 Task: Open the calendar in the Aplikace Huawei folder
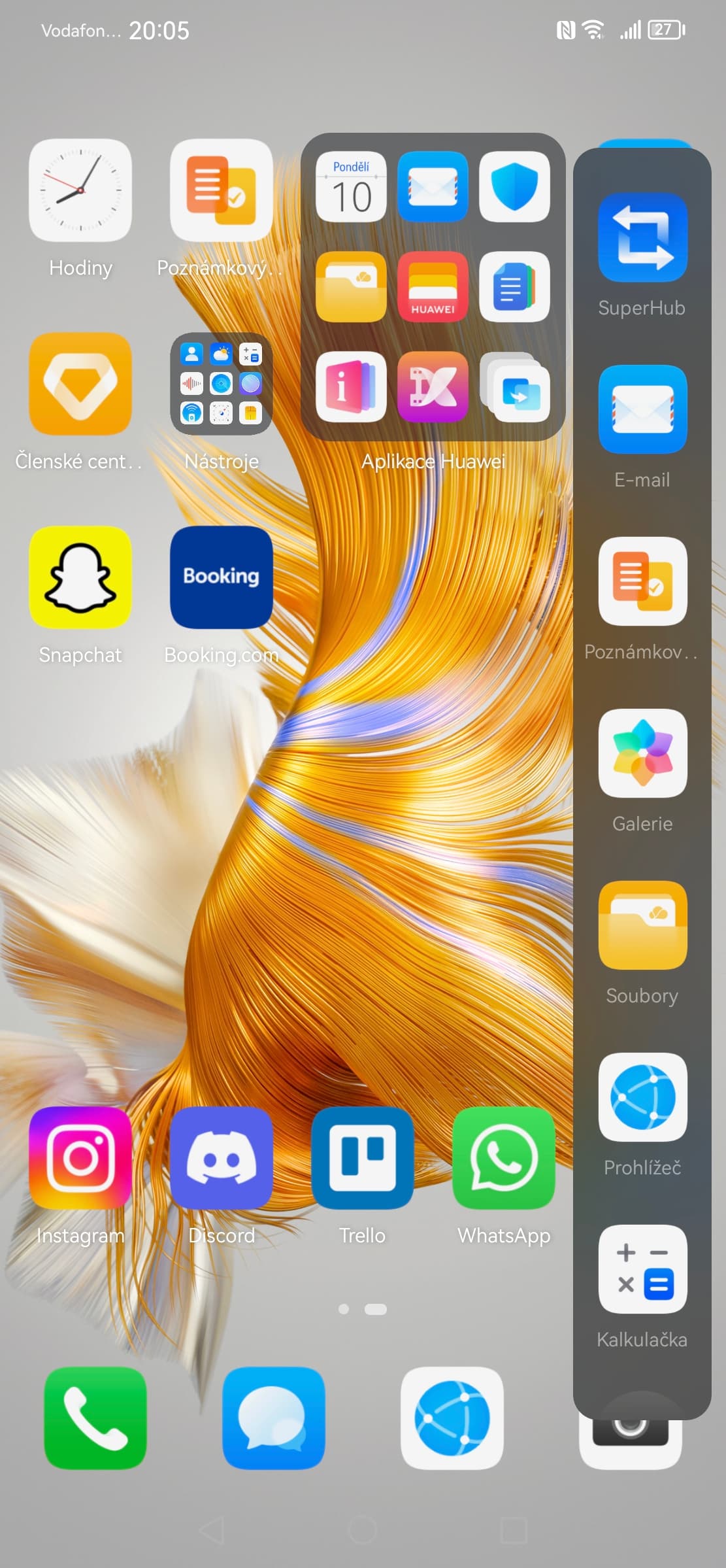point(351,187)
